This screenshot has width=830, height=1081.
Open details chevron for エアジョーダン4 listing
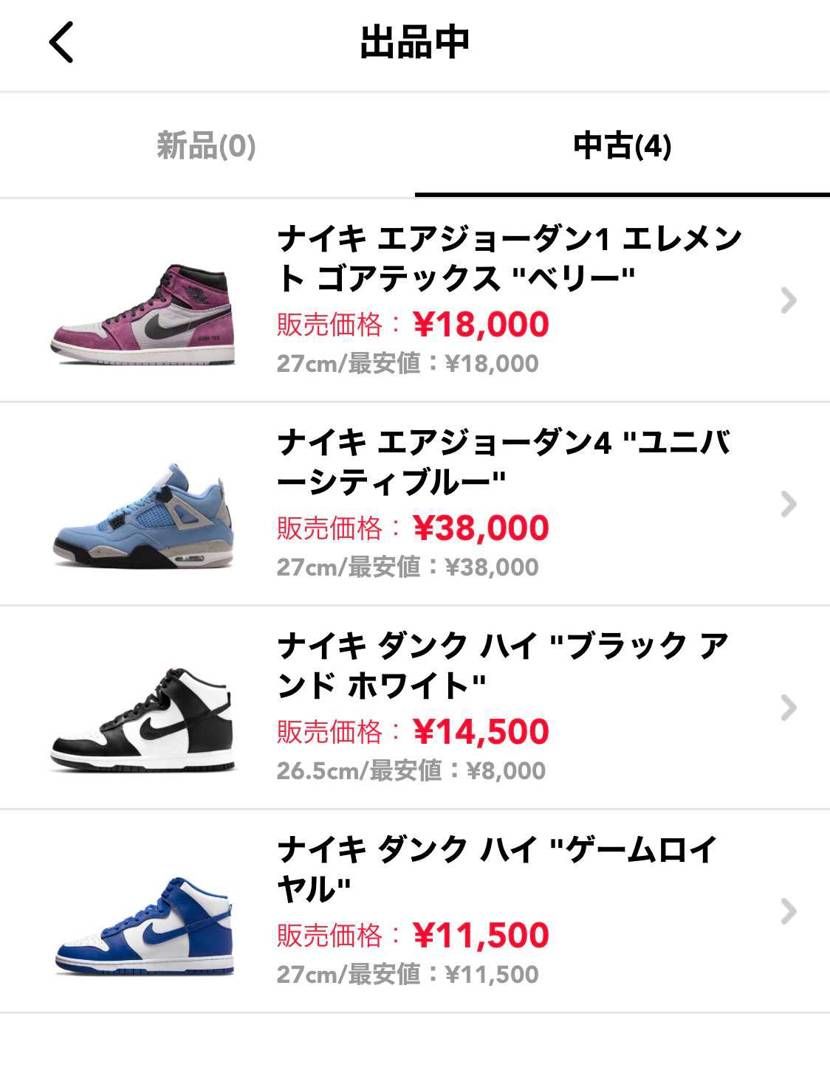(789, 505)
